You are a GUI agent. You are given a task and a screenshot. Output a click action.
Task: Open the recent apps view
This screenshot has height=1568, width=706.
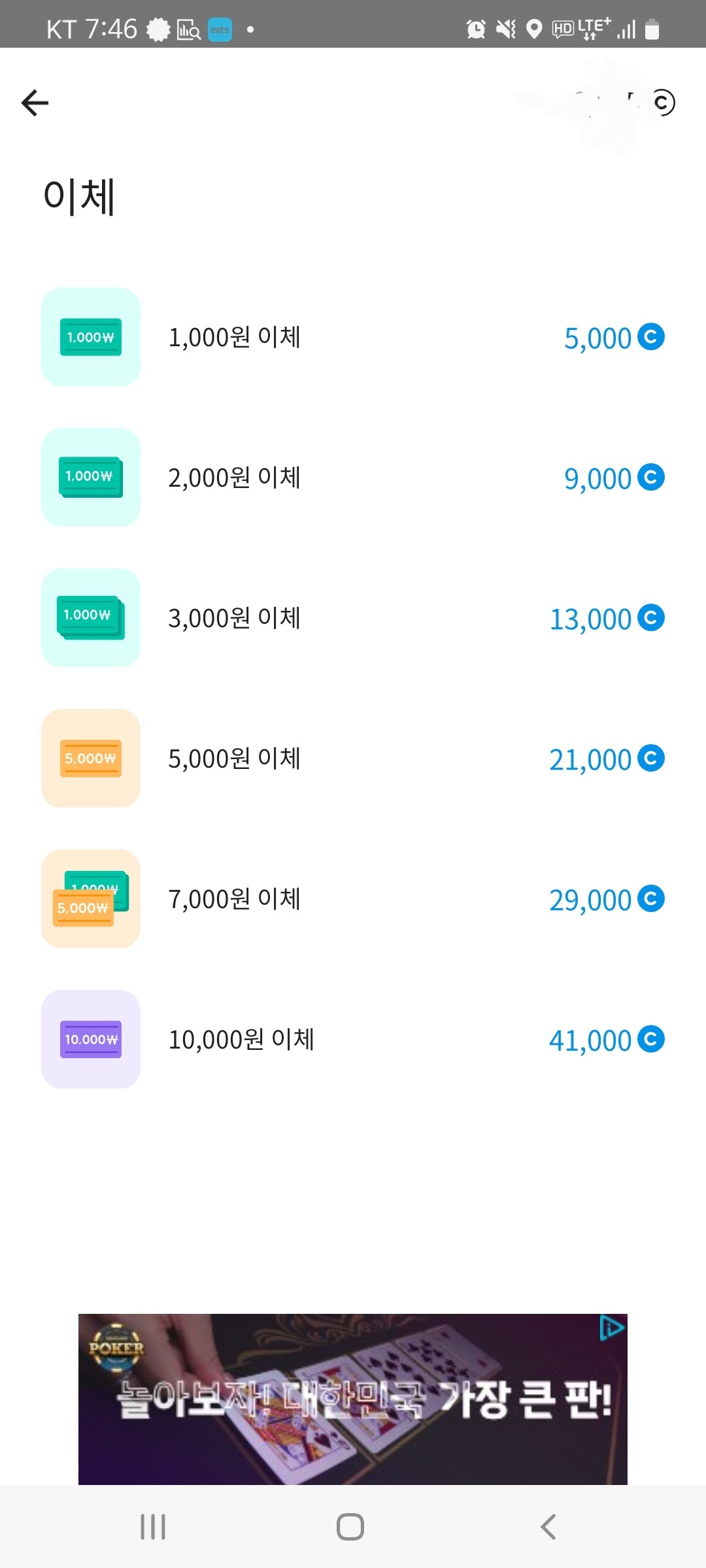pyautogui.click(x=153, y=1527)
